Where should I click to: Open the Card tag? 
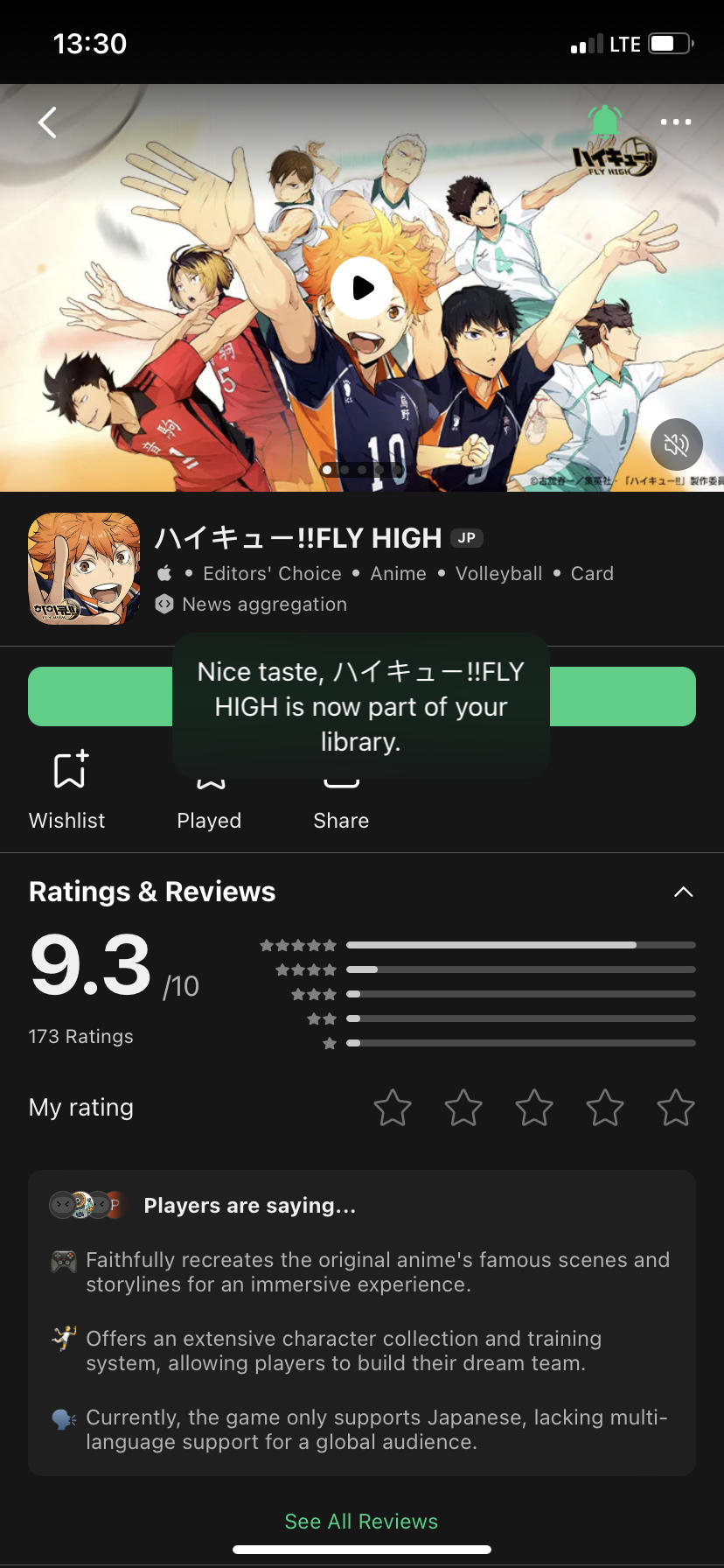pyautogui.click(x=592, y=574)
